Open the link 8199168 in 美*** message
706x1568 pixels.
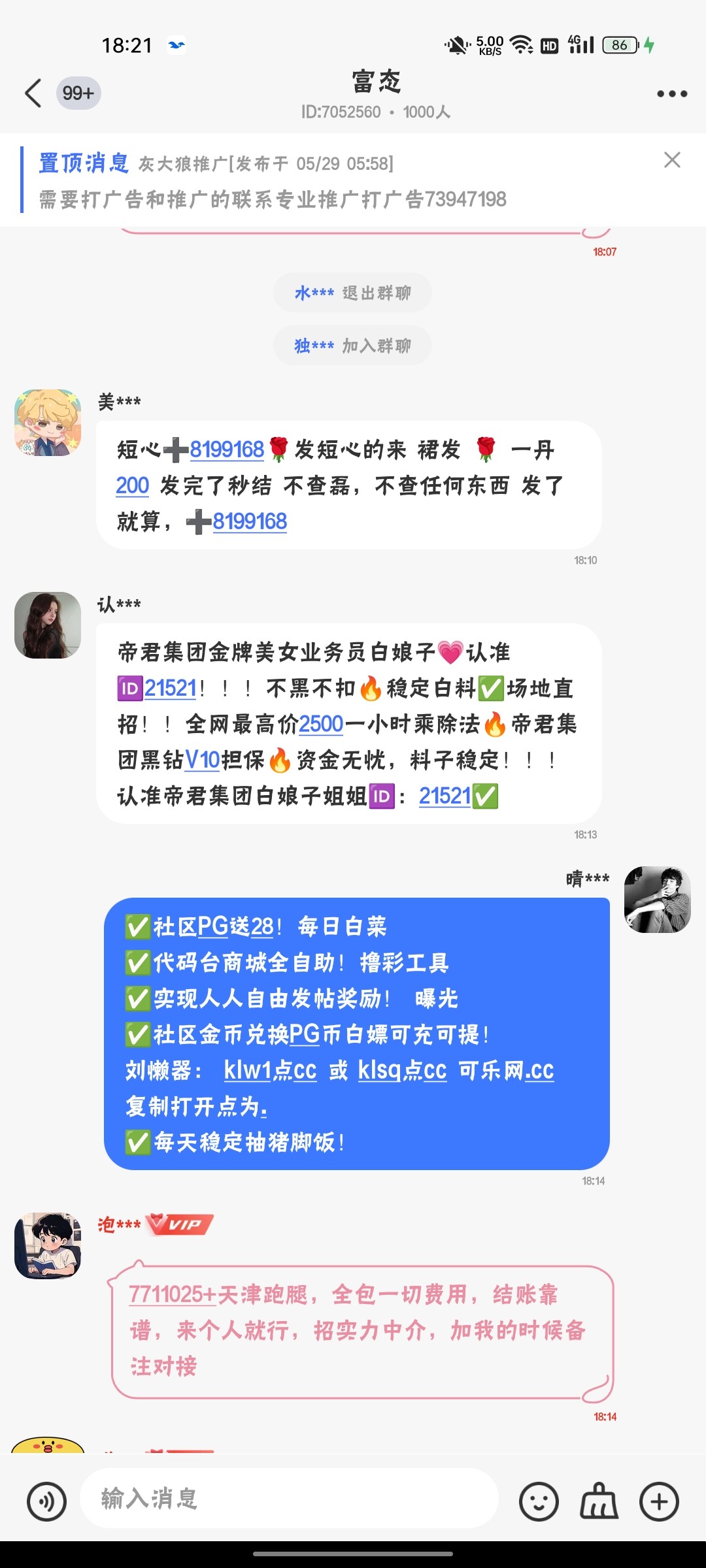pos(226,451)
